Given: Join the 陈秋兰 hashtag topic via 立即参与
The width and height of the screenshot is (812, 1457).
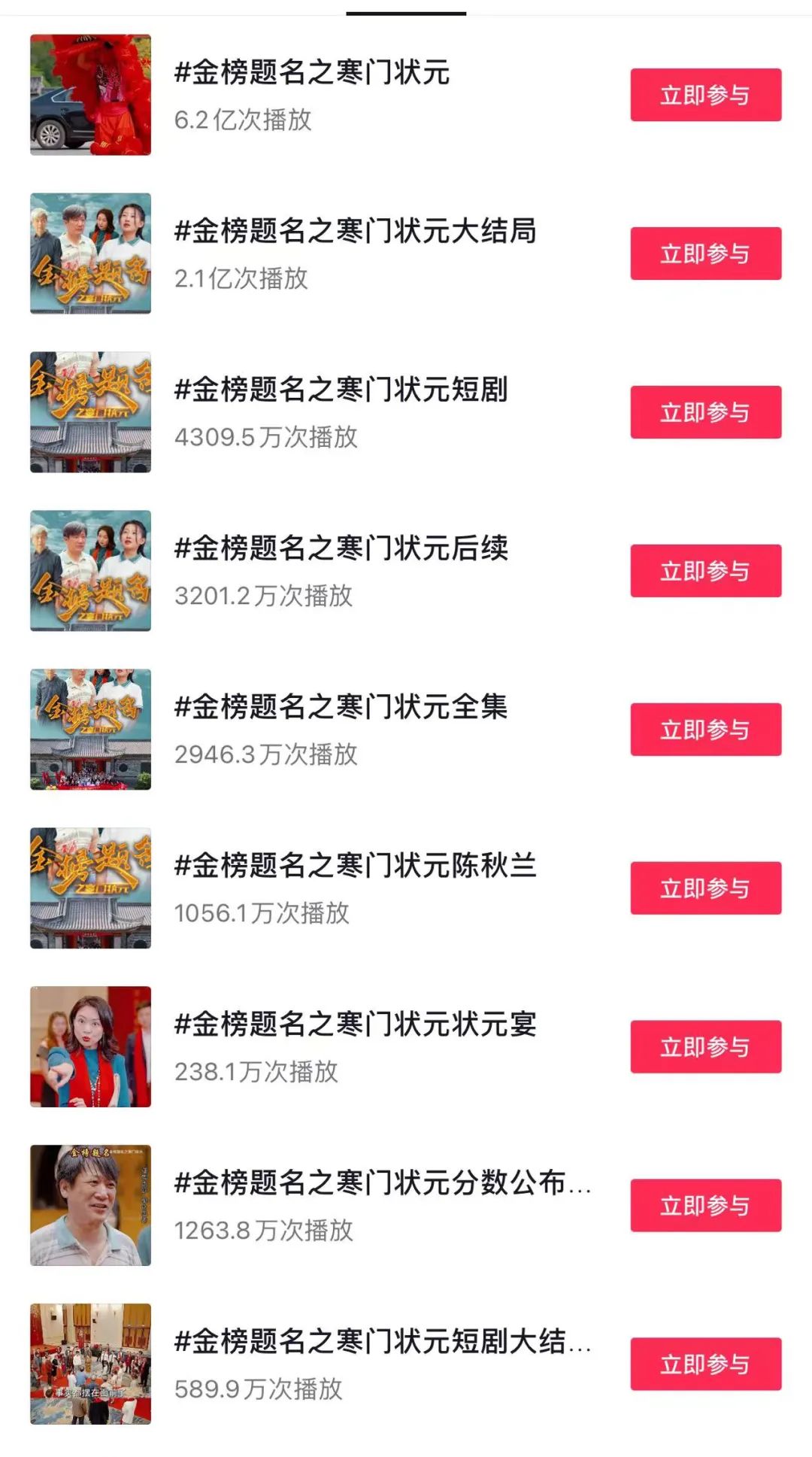Looking at the screenshot, I should pyautogui.click(x=705, y=888).
